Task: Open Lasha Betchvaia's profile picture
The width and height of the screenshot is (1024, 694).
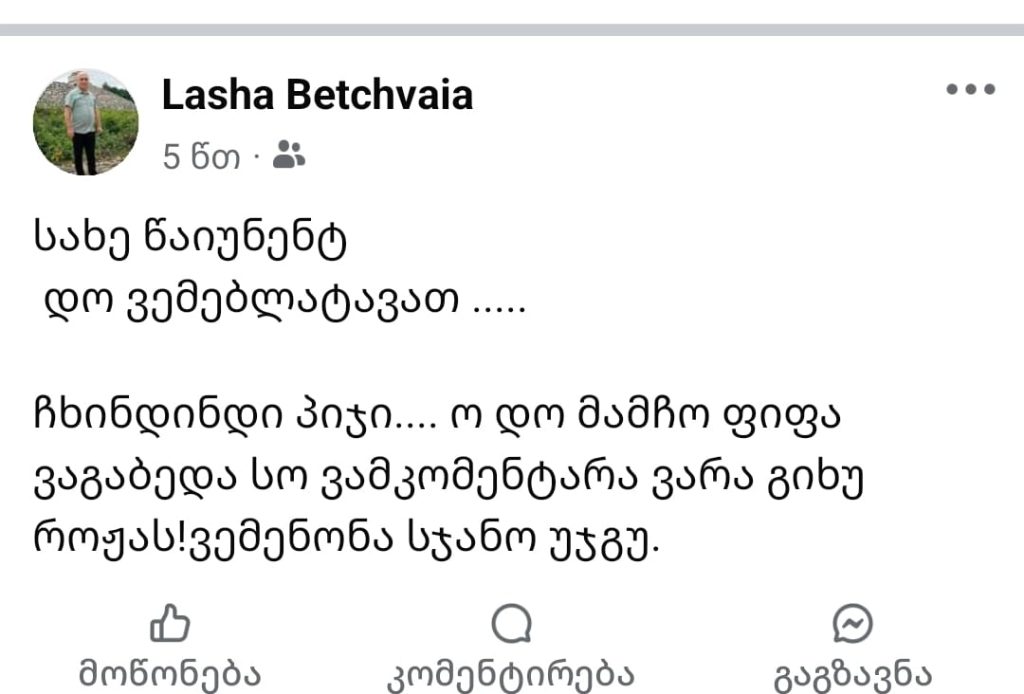Action: [x=86, y=123]
